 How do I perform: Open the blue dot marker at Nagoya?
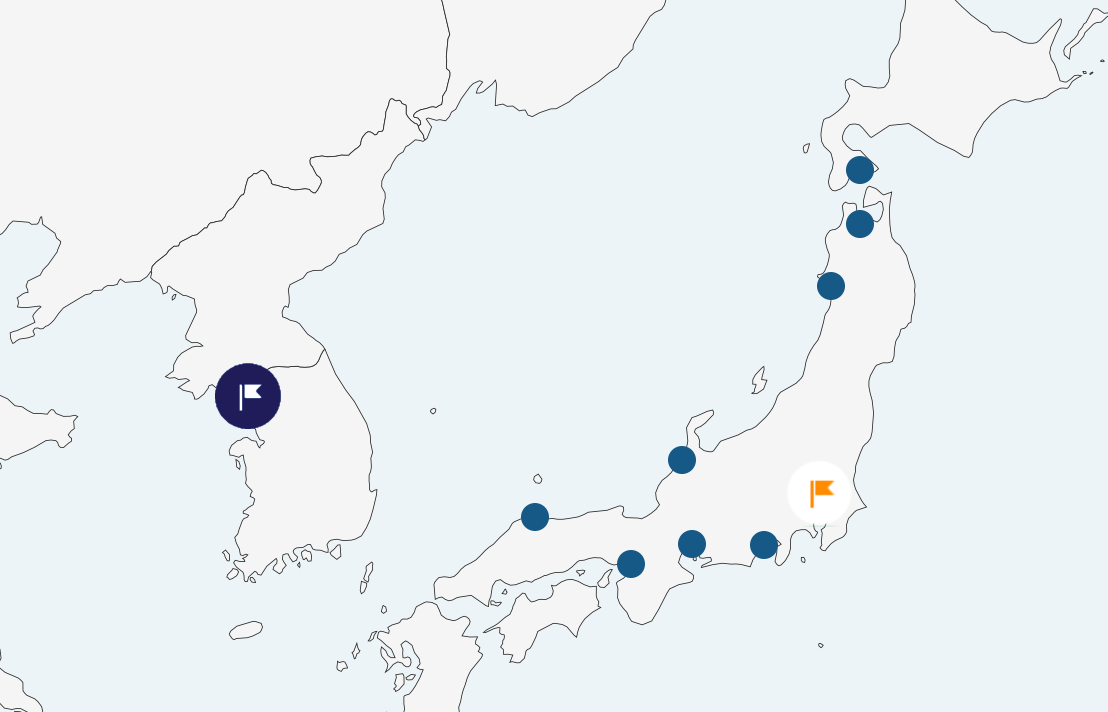pos(692,544)
